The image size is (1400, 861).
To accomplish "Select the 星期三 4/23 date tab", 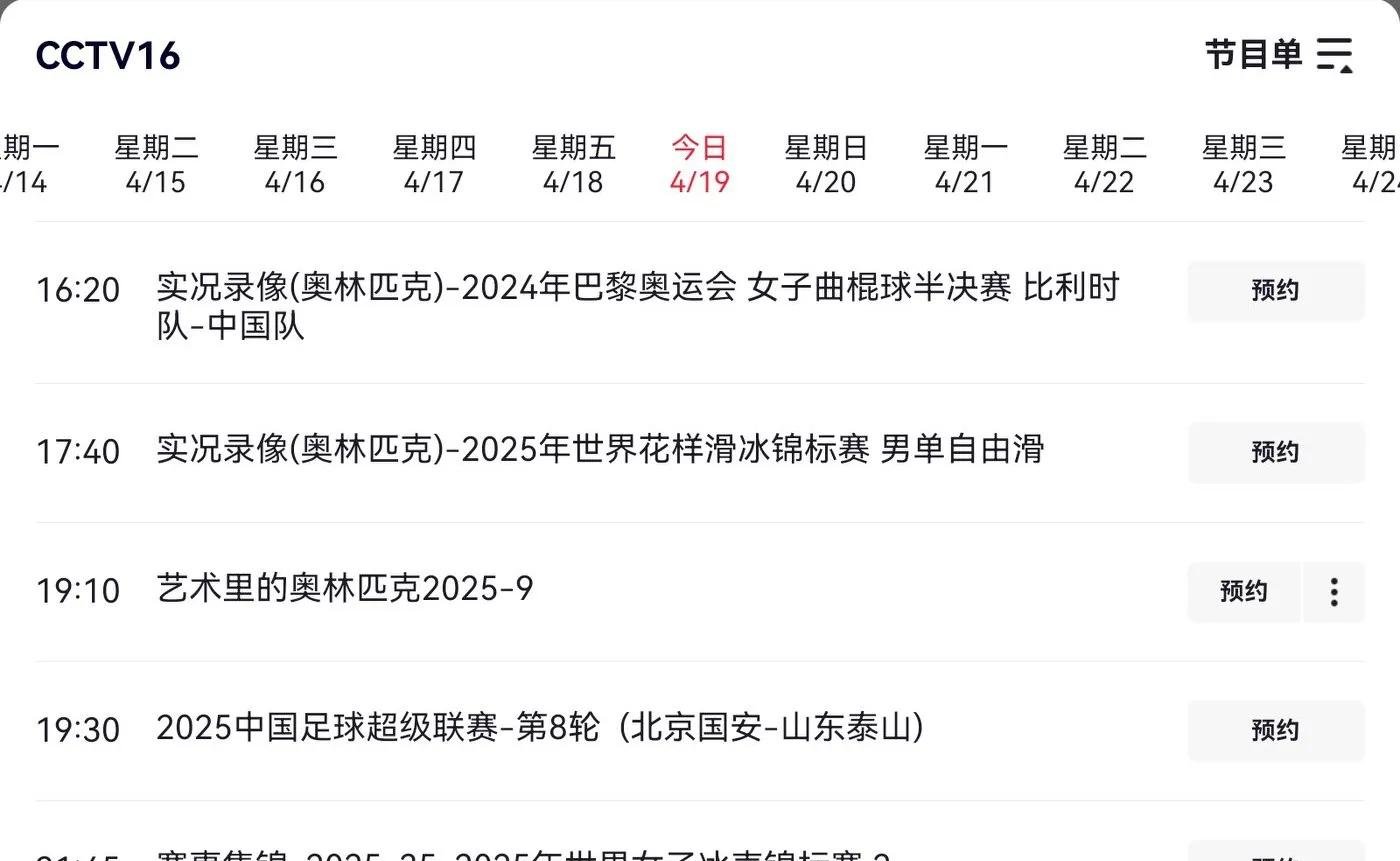I will coord(1243,165).
